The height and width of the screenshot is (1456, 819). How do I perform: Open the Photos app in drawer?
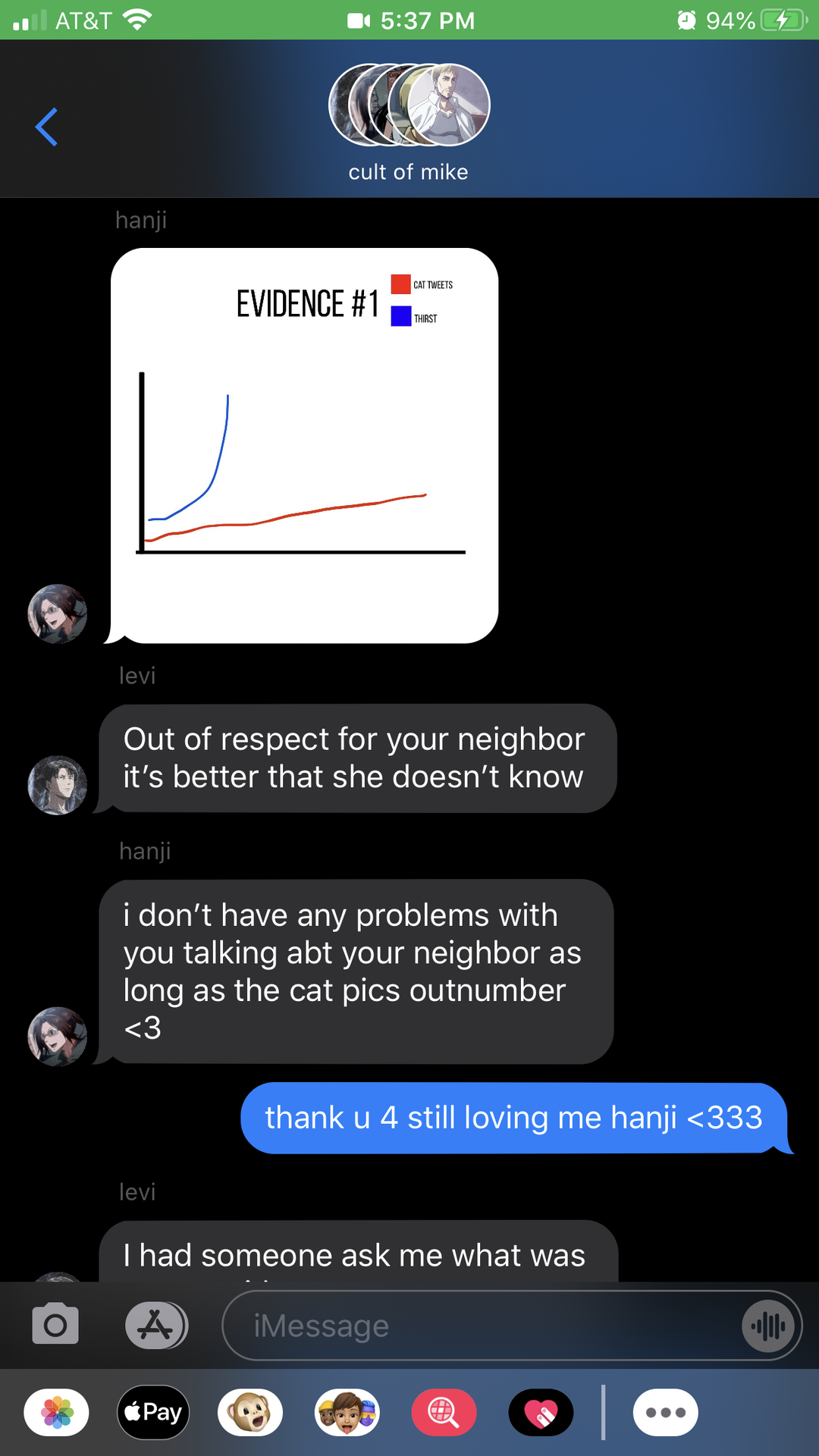(57, 1413)
